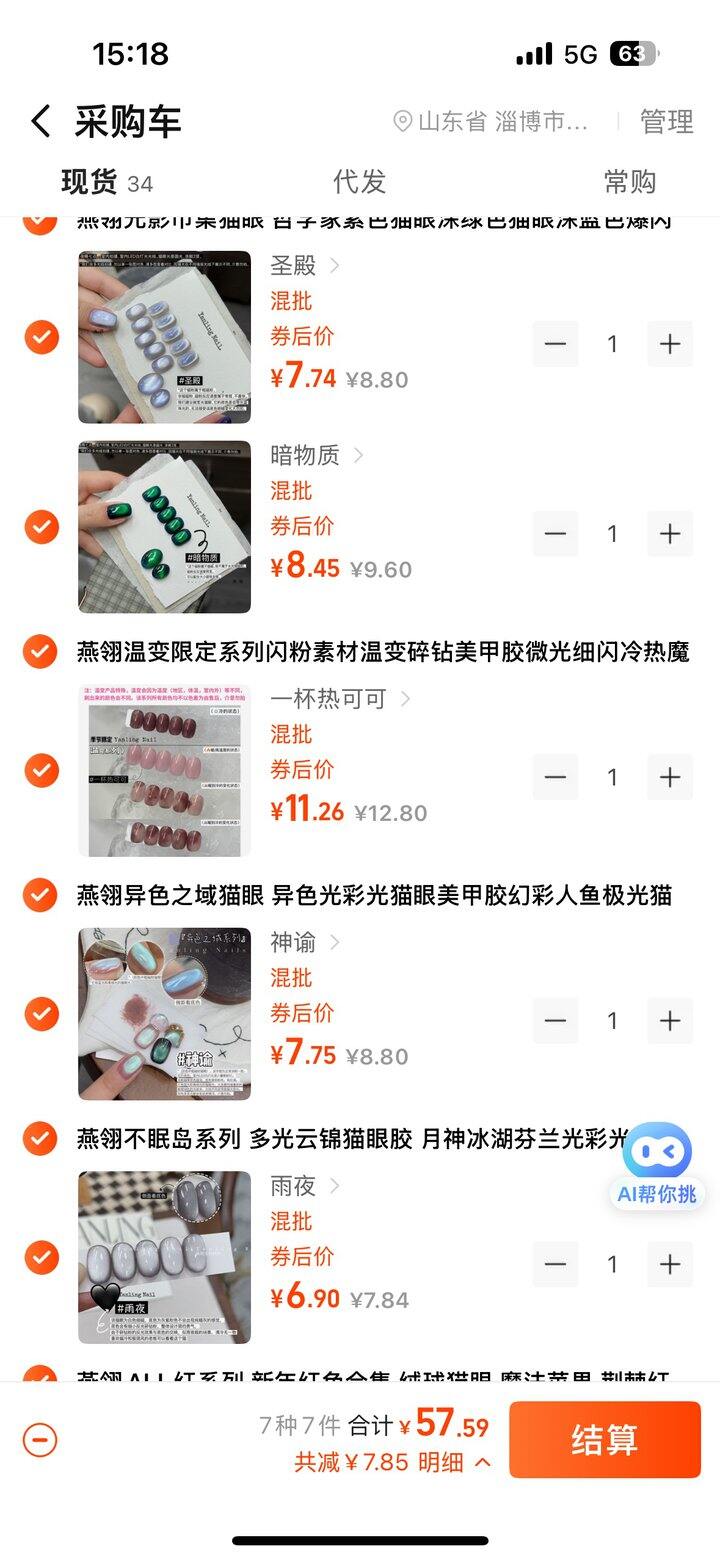This screenshot has width=720, height=1560.
Task: Open 管理 to manage the cart
Action: pos(666,121)
